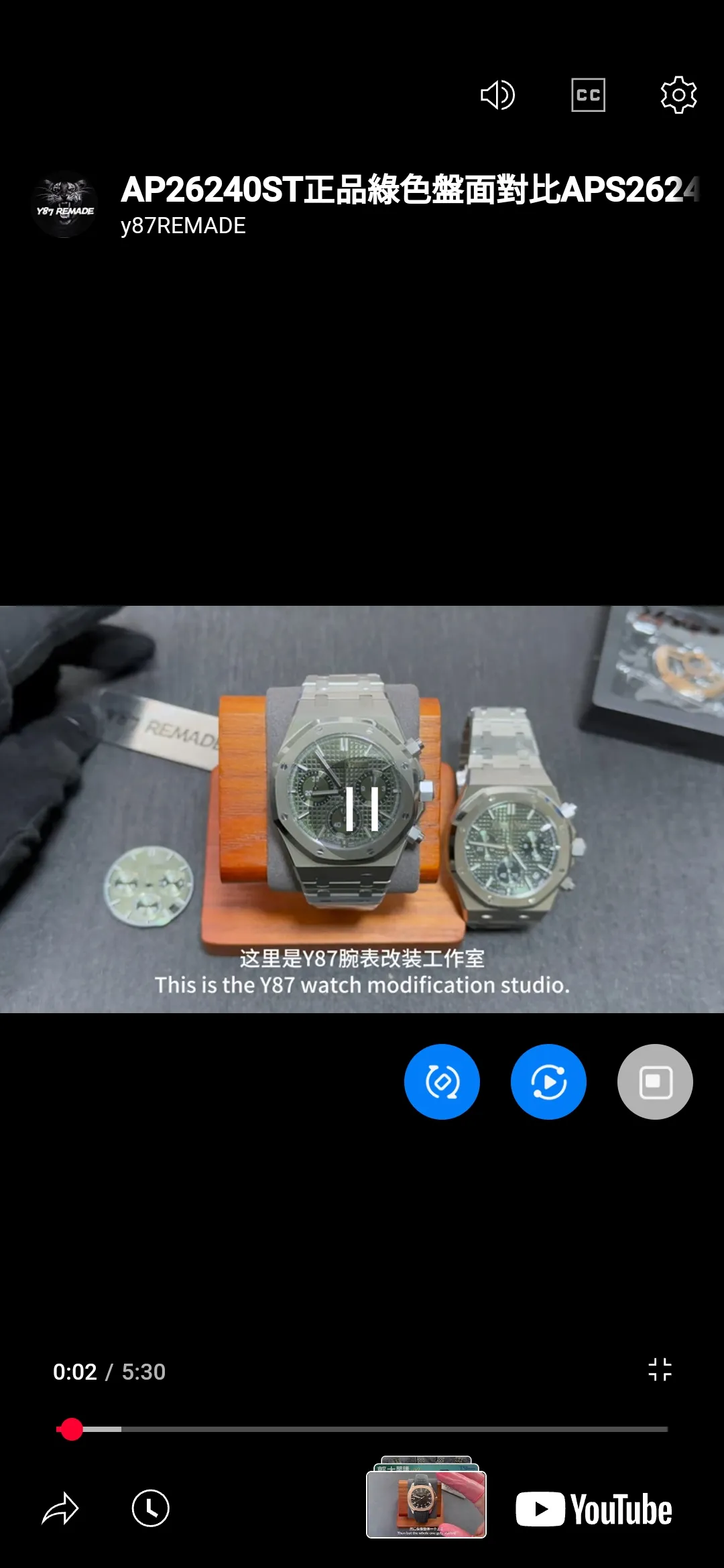Open the video title link
Viewport: 724px width, 1568px height.
click(409, 190)
